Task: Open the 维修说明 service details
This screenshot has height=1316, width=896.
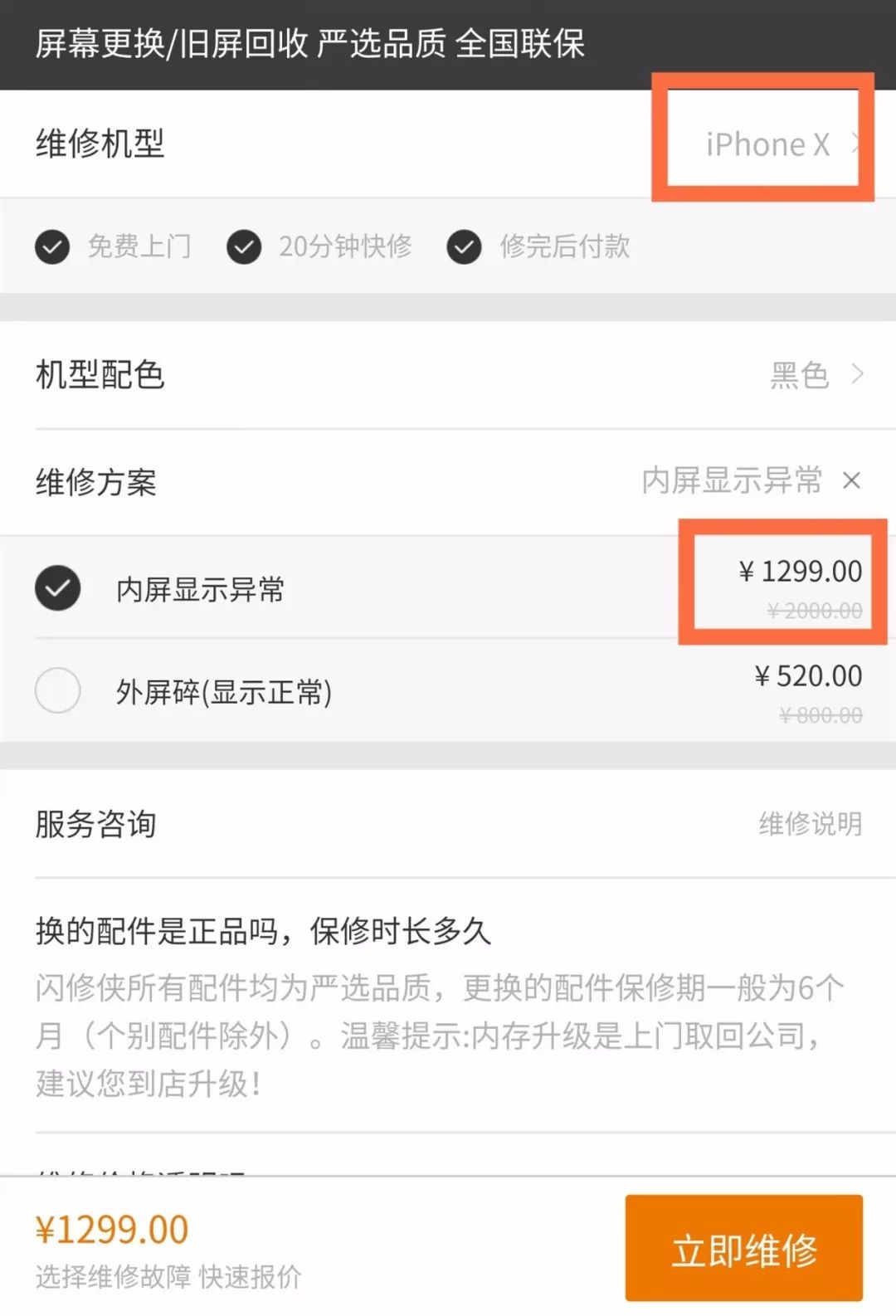Action: pos(809,824)
